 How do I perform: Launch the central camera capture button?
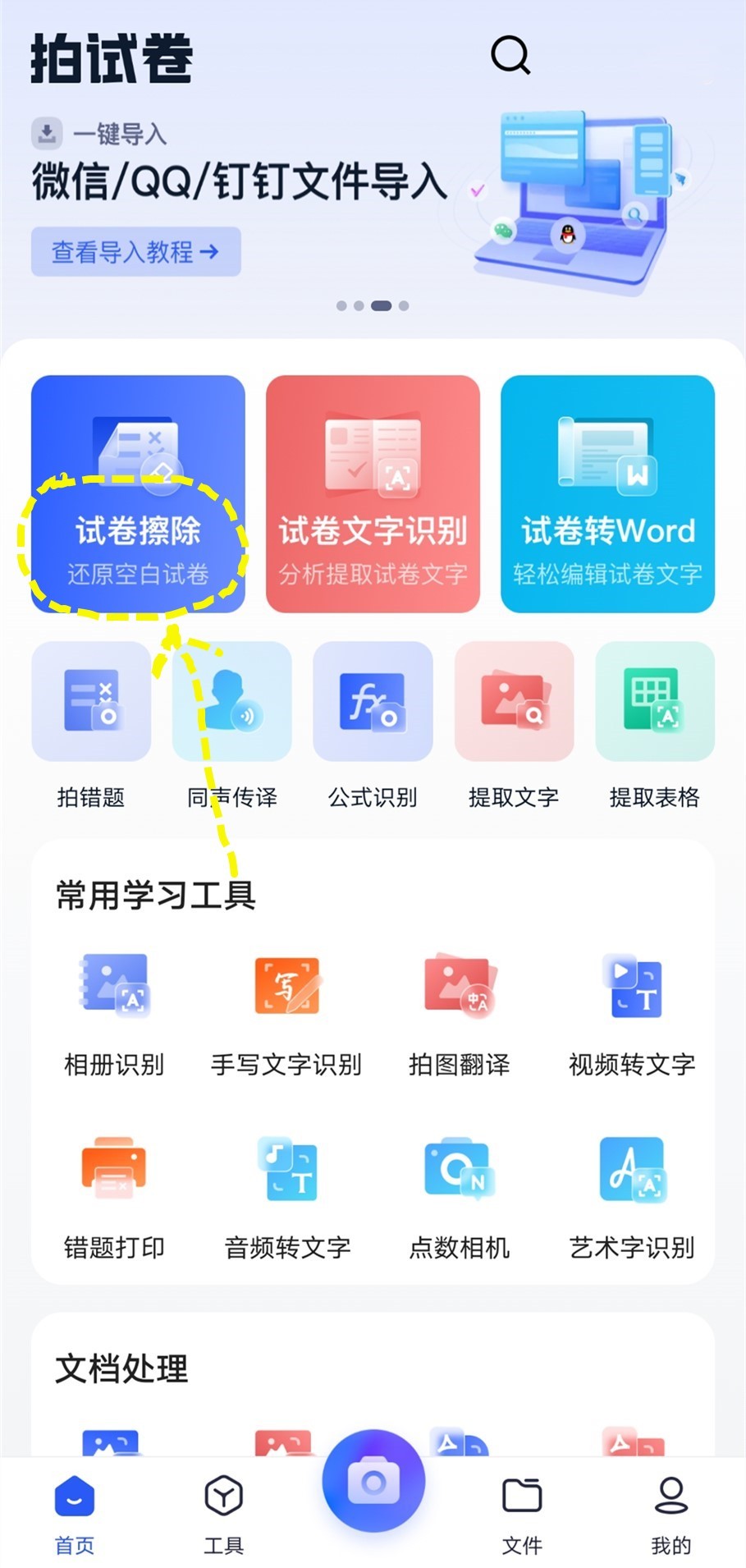click(373, 1482)
